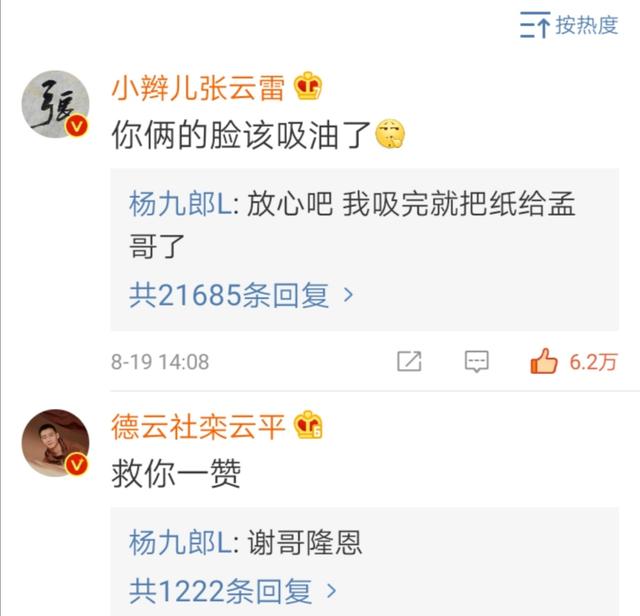Reply to 小辫儿张云雷's comment
The image size is (640, 616).
(477, 361)
